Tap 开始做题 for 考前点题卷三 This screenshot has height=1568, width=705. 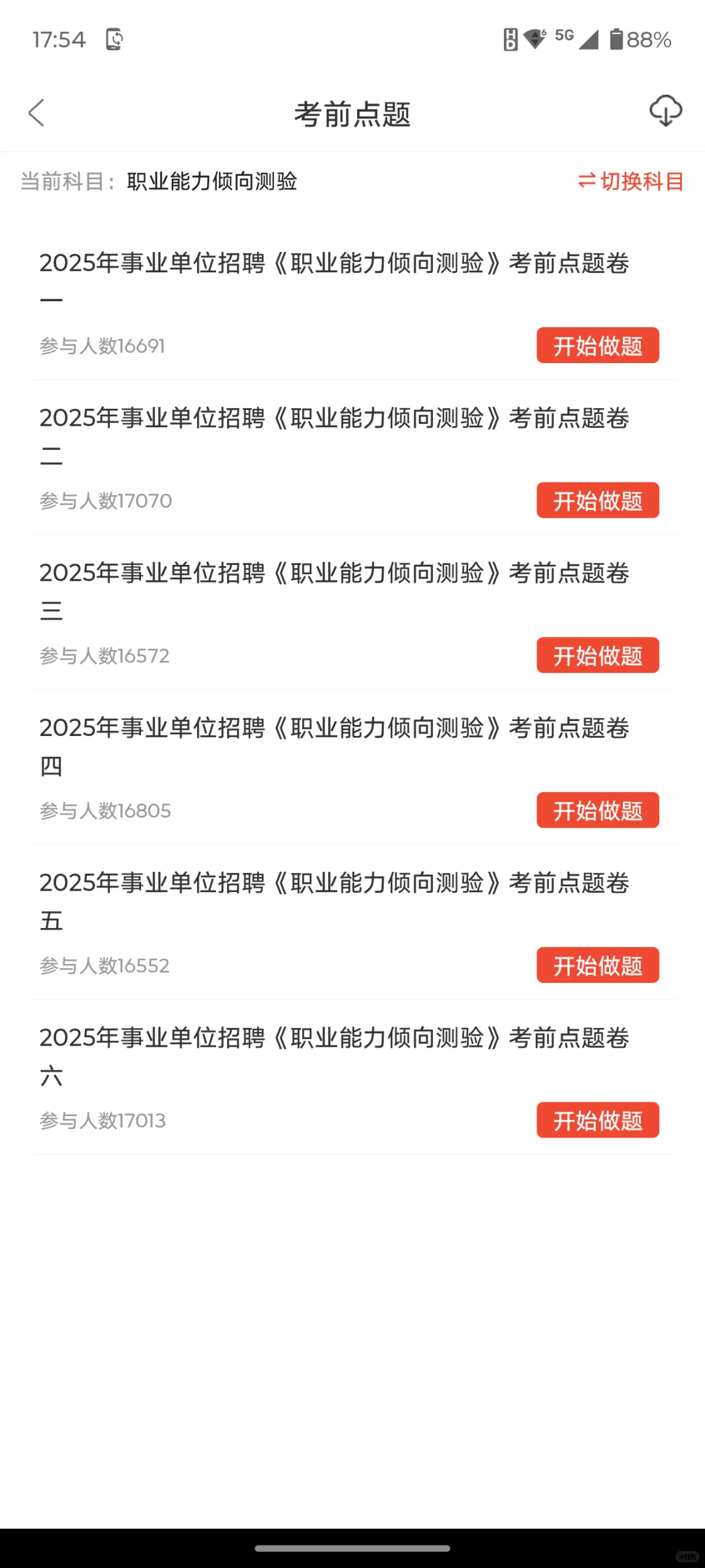pyautogui.click(x=597, y=655)
